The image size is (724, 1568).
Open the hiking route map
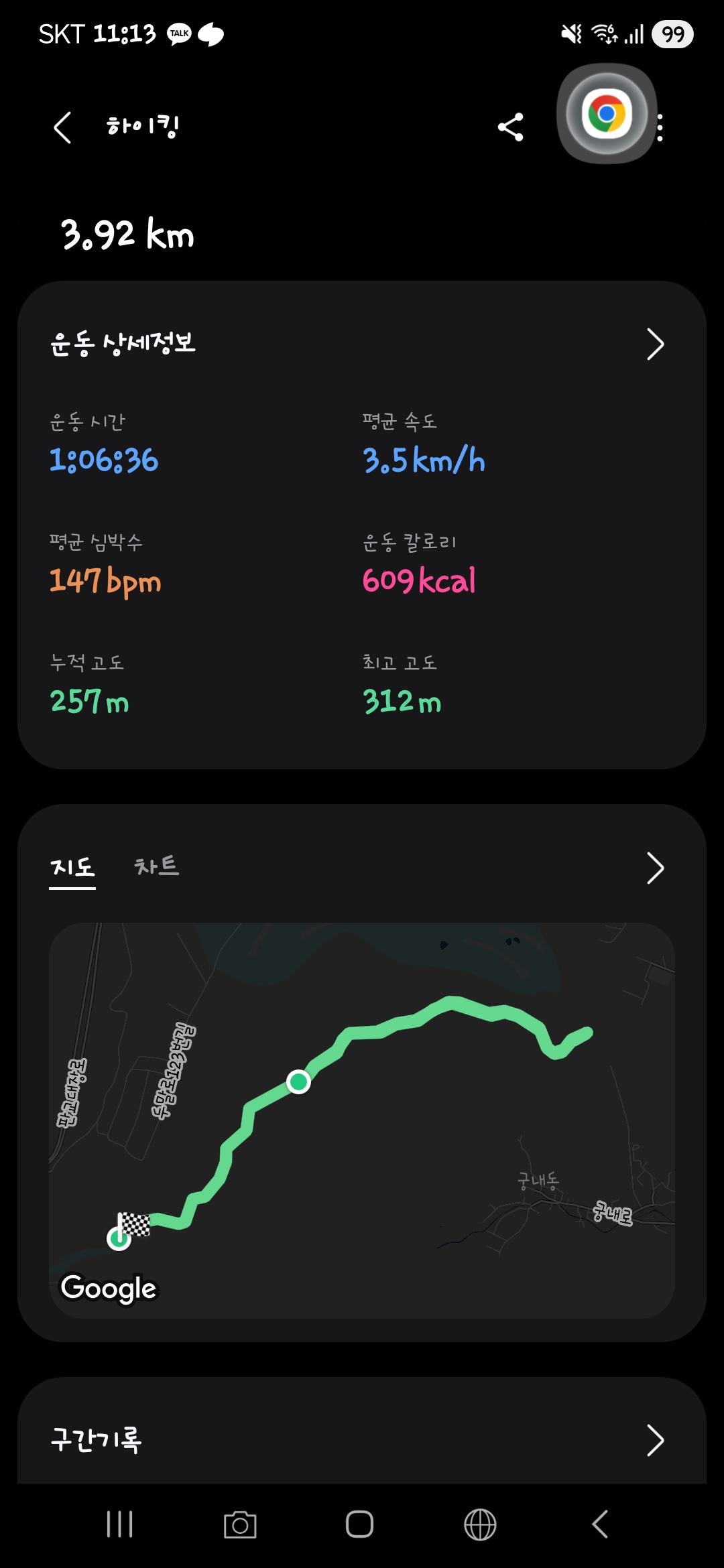(x=362, y=1119)
